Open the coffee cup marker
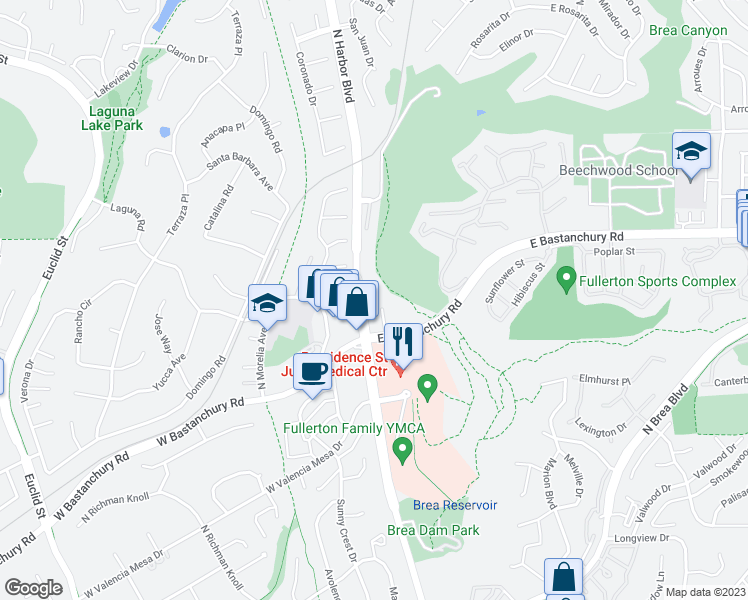The height and width of the screenshot is (600, 748). click(315, 372)
